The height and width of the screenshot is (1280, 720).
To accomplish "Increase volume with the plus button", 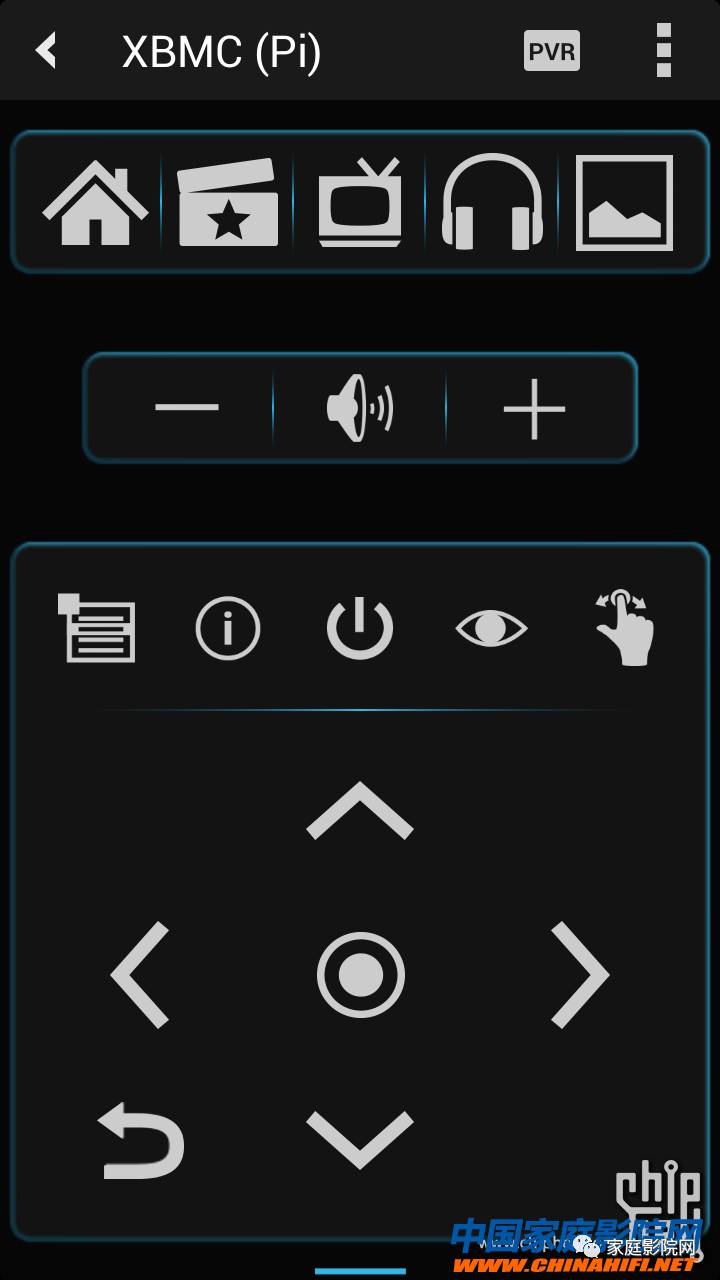I will point(534,407).
